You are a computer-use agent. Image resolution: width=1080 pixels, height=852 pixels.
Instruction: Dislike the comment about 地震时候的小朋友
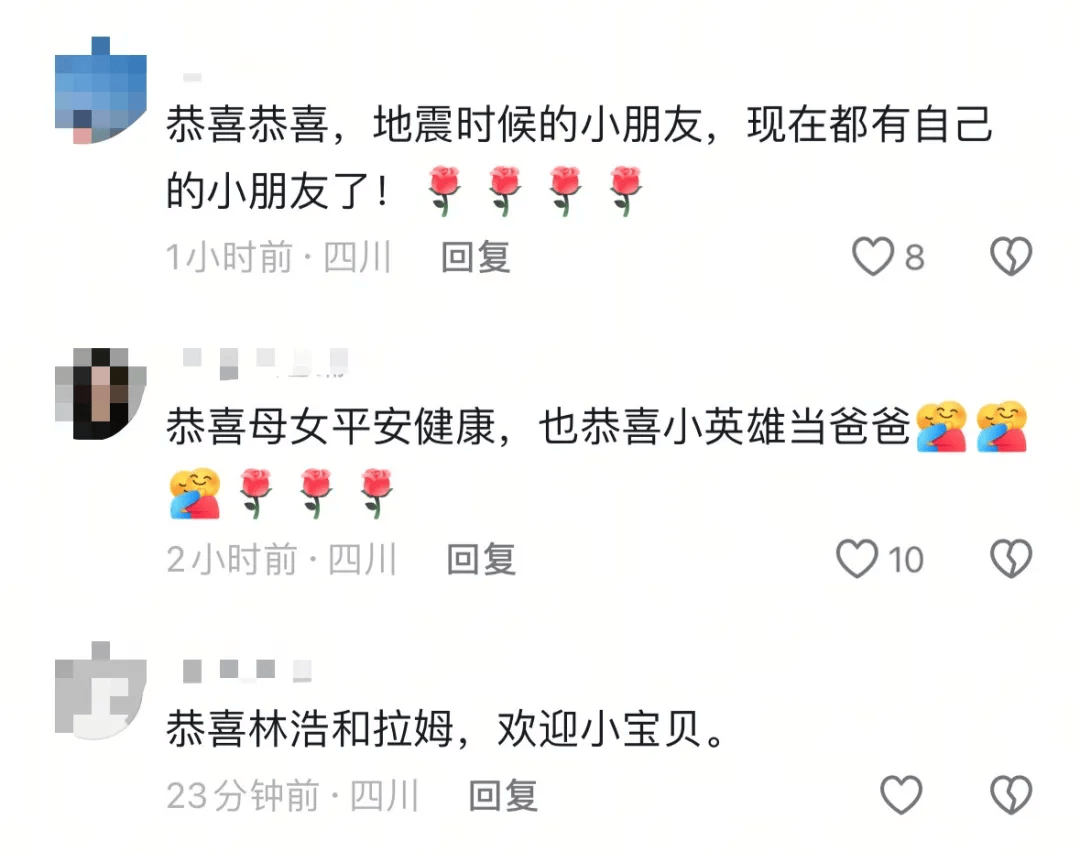click(1010, 258)
